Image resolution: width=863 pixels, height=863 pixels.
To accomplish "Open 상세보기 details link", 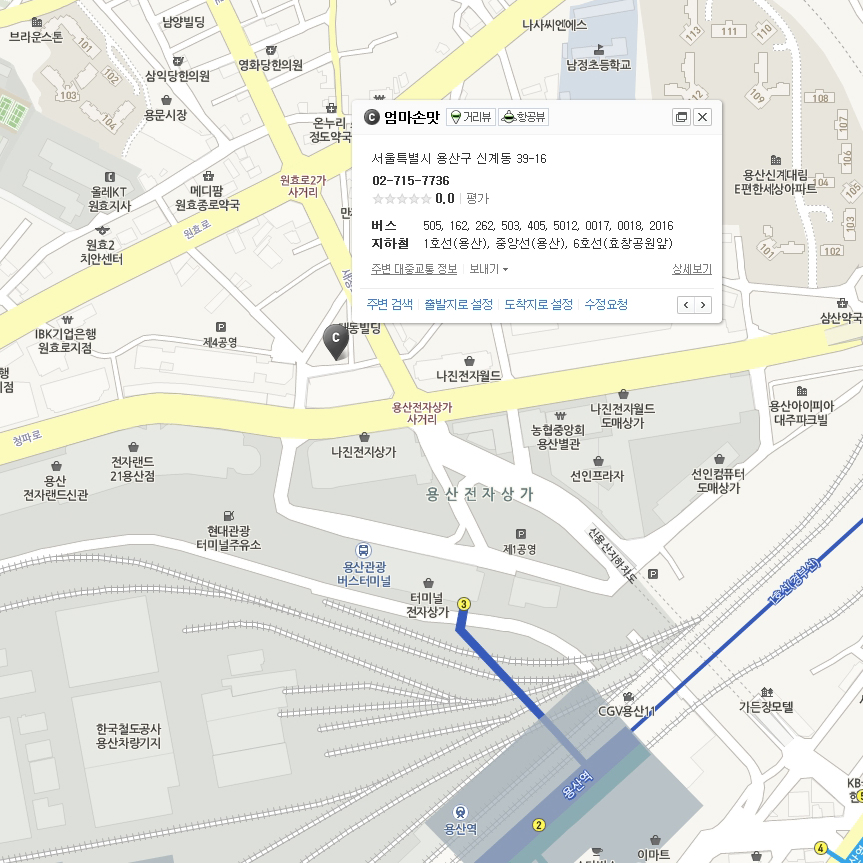I will click(x=691, y=269).
